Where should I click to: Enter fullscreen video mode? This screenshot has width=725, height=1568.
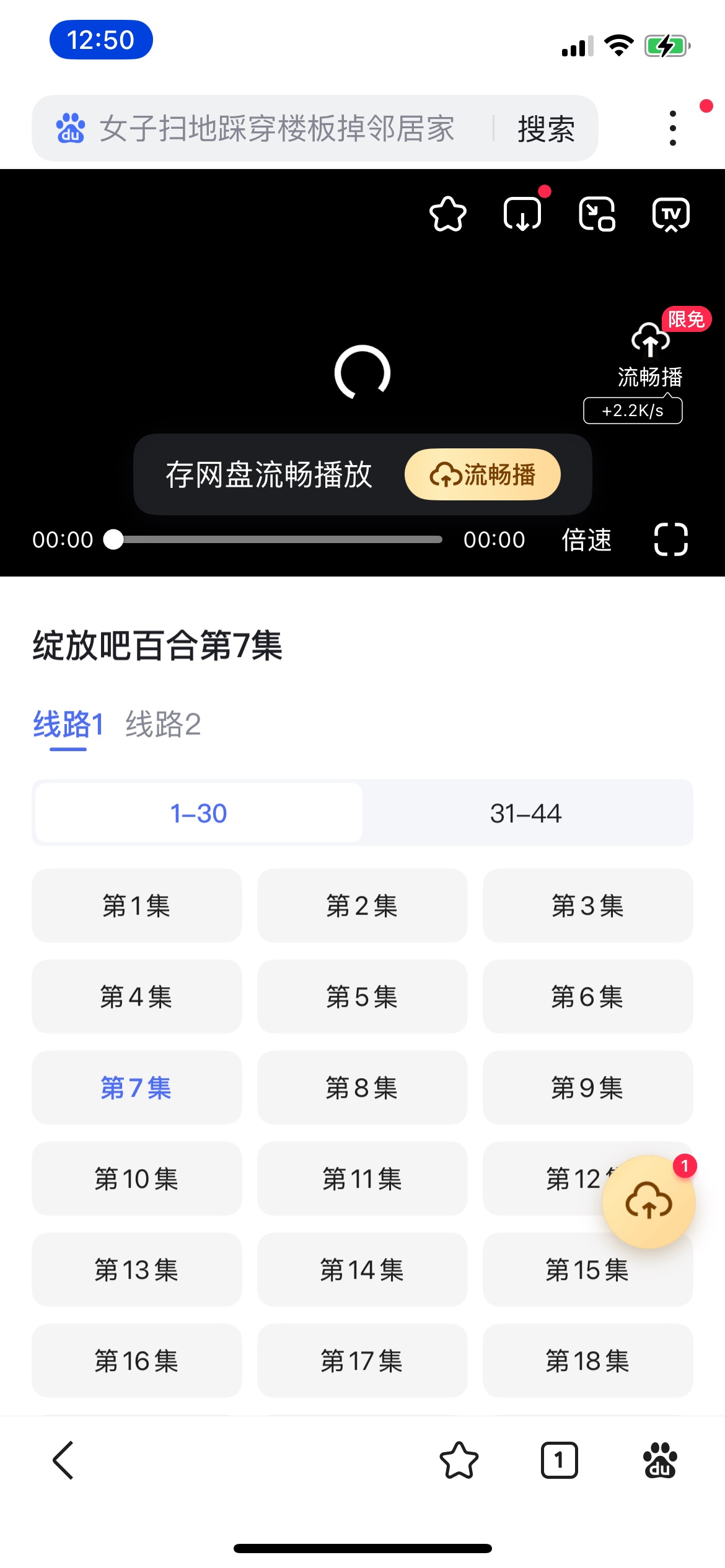[x=671, y=539]
